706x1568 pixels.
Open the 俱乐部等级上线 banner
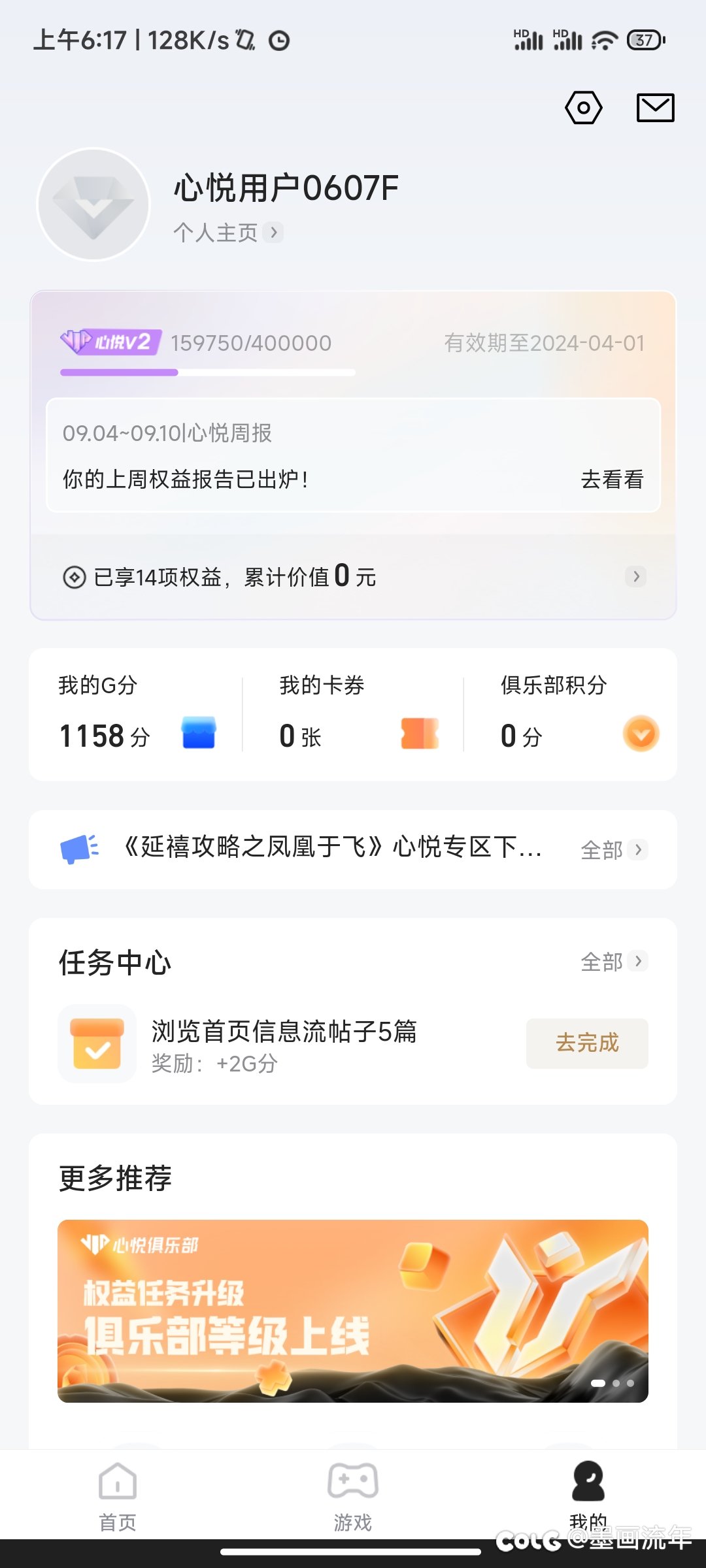click(x=353, y=1311)
